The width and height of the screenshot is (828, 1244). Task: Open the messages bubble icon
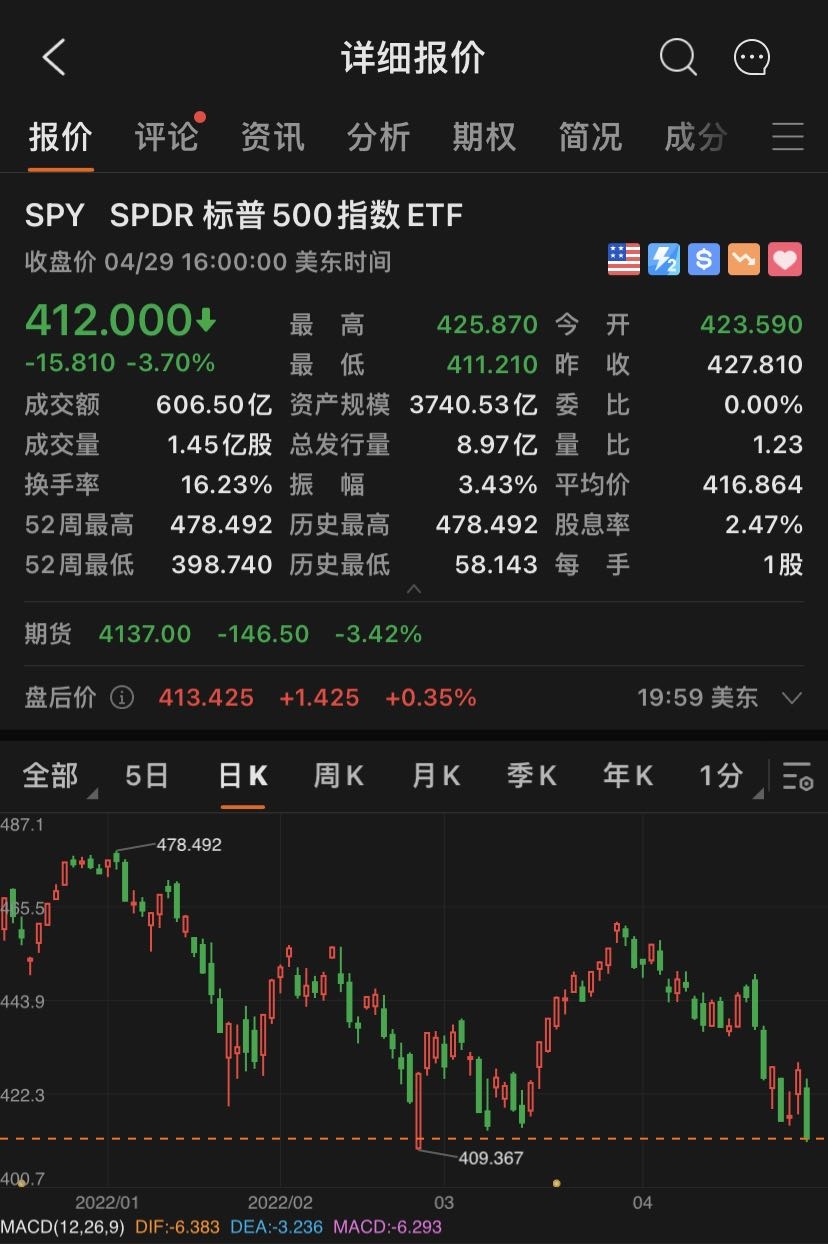[x=751, y=58]
